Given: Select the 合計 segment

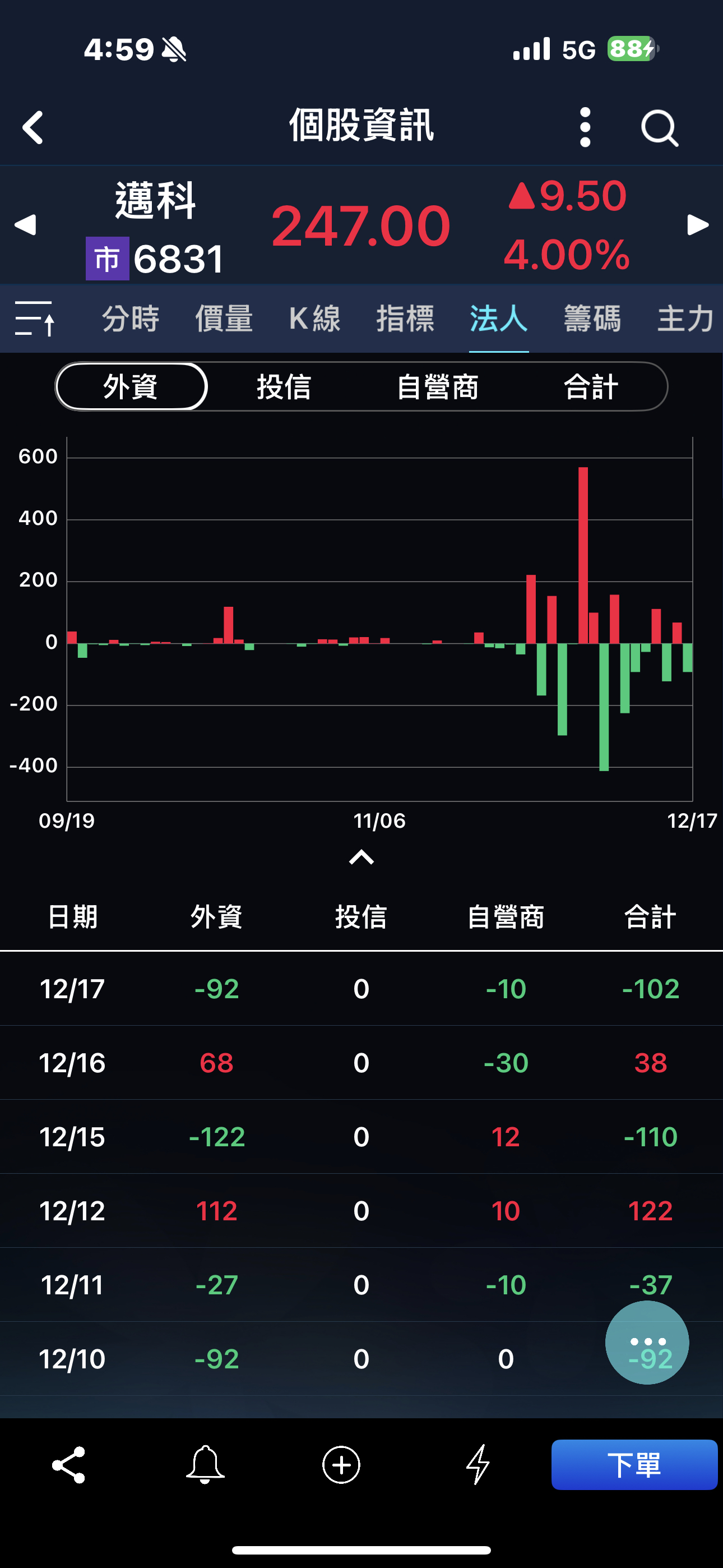Looking at the screenshot, I should click(591, 387).
